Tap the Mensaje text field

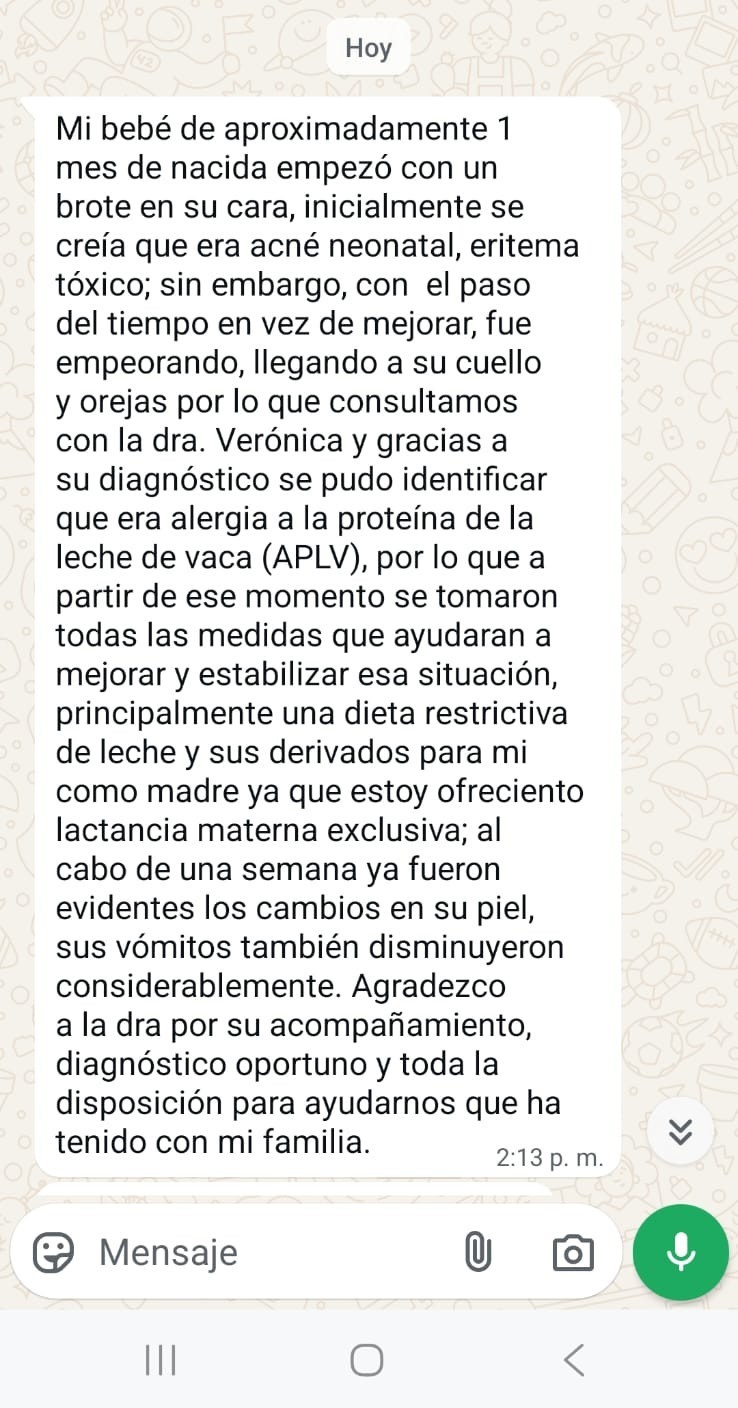point(270,1252)
